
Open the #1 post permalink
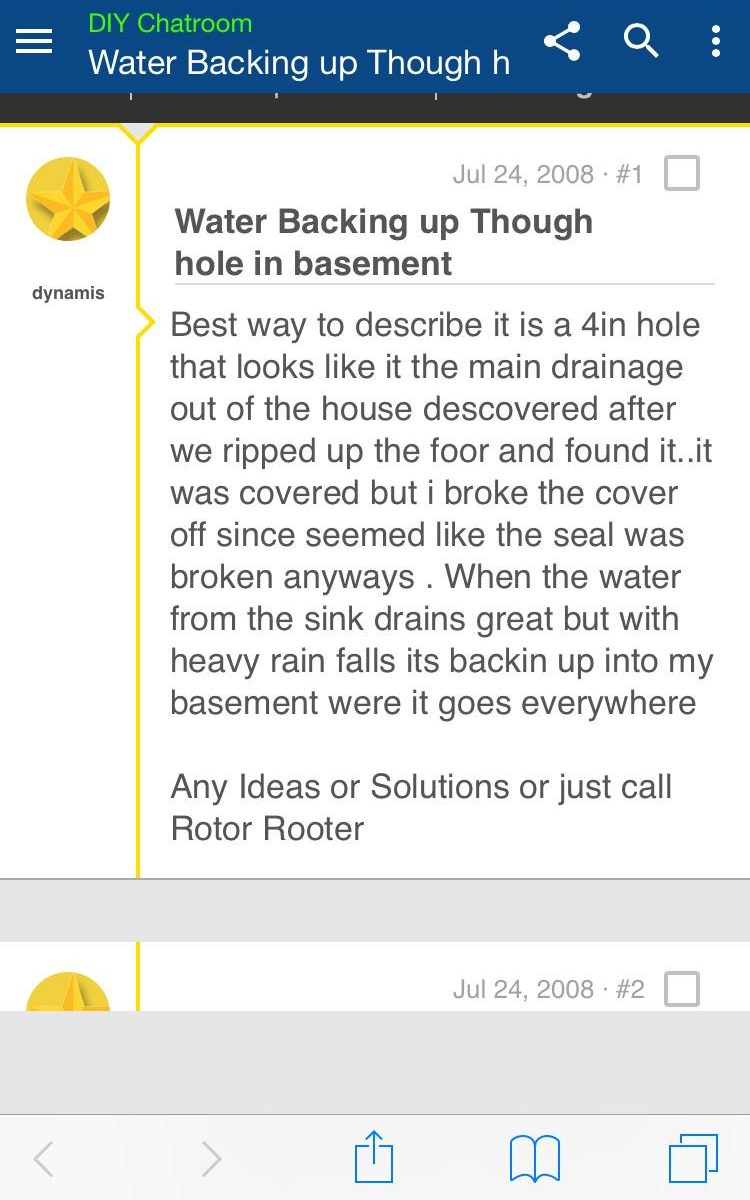[629, 174]
